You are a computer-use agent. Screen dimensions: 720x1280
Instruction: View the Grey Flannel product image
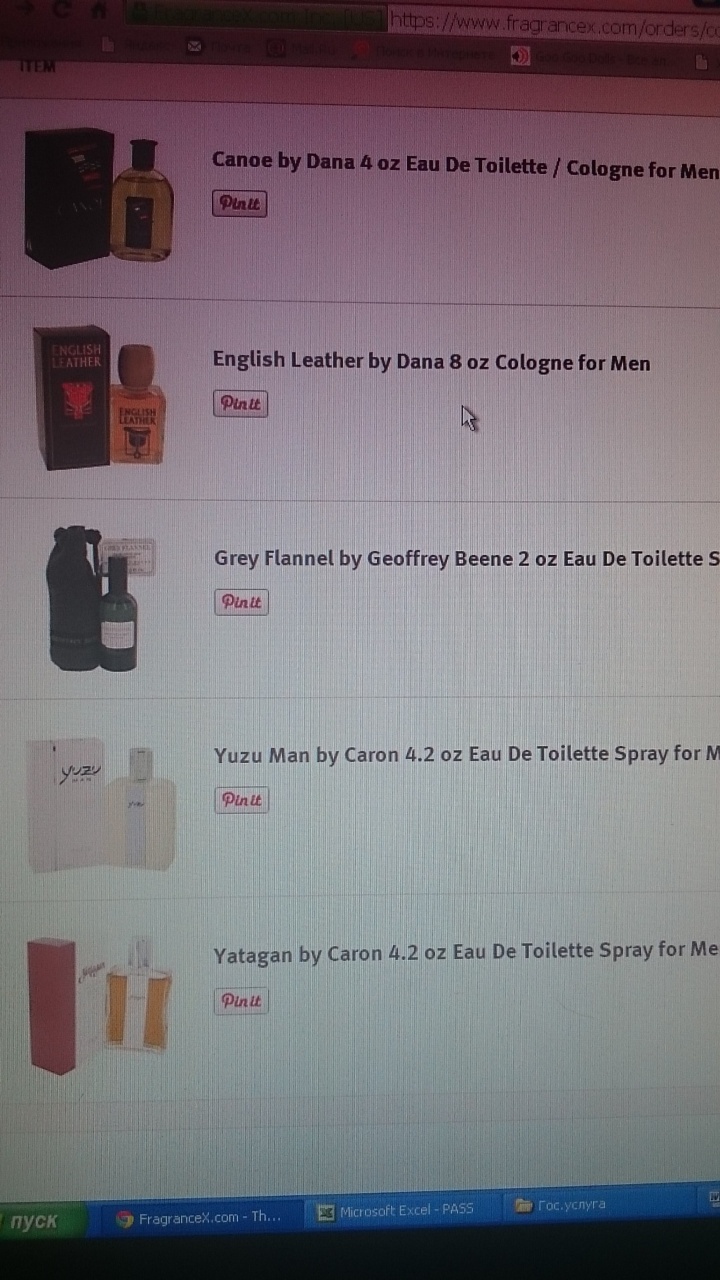point(95,598)
